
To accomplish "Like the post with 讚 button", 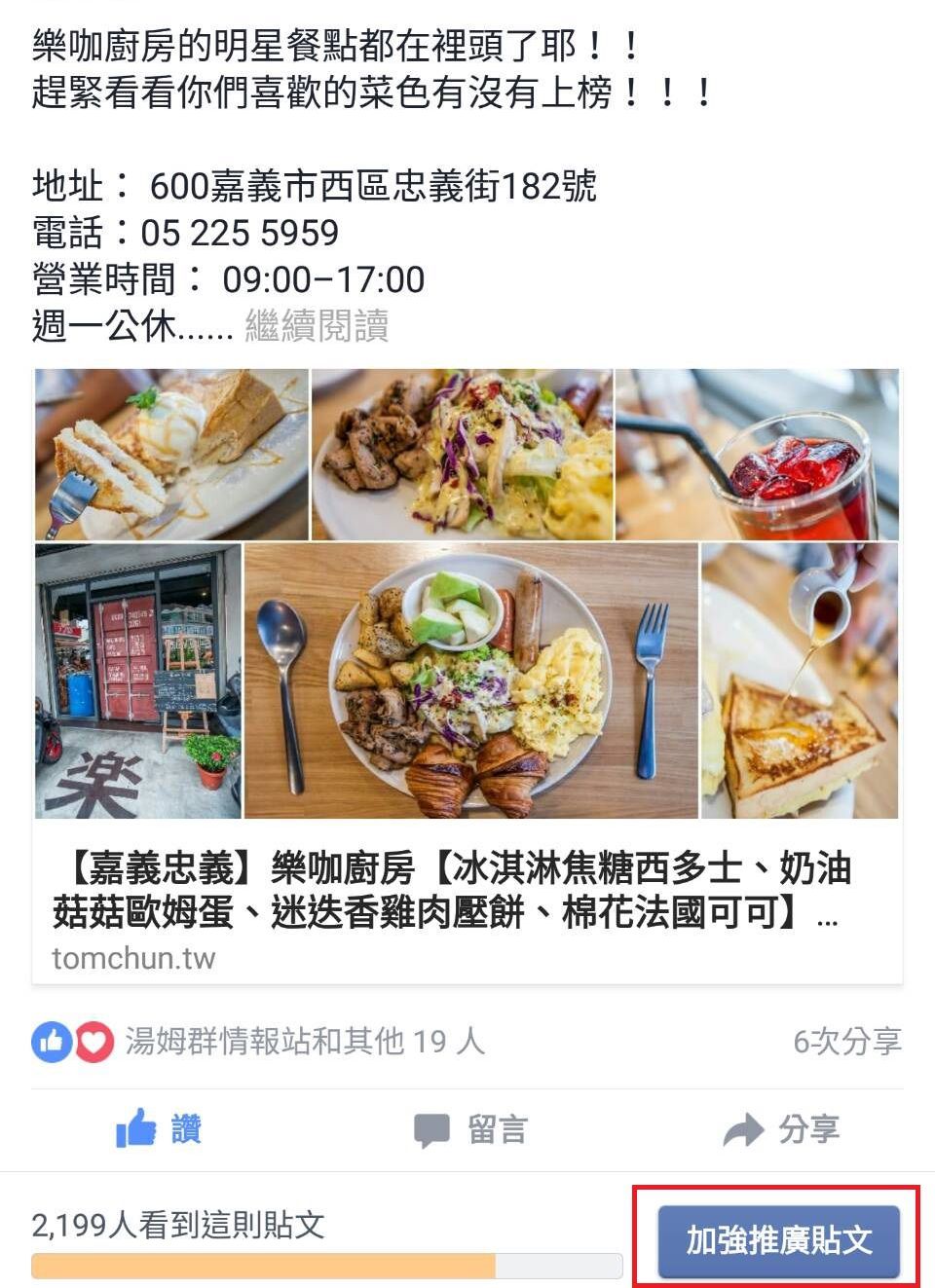I will (159, 1129).
